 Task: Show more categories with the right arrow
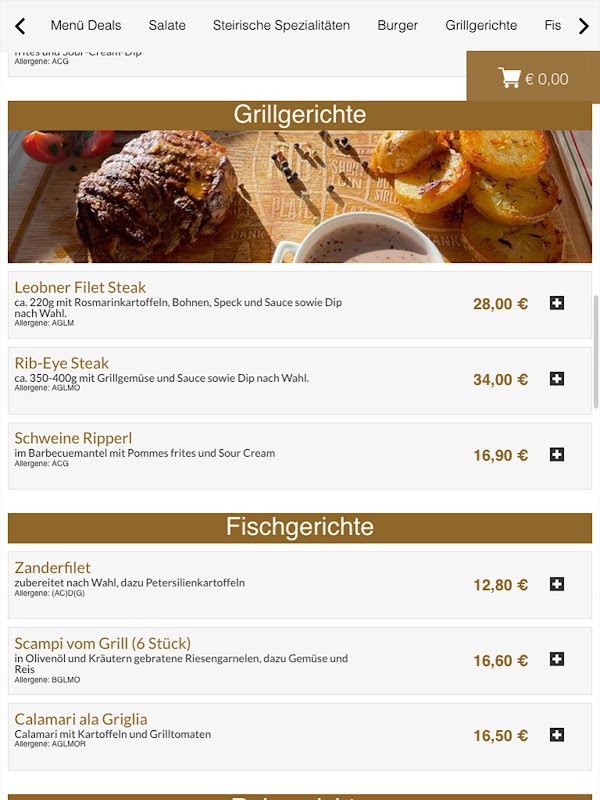[x=584, y=26]
